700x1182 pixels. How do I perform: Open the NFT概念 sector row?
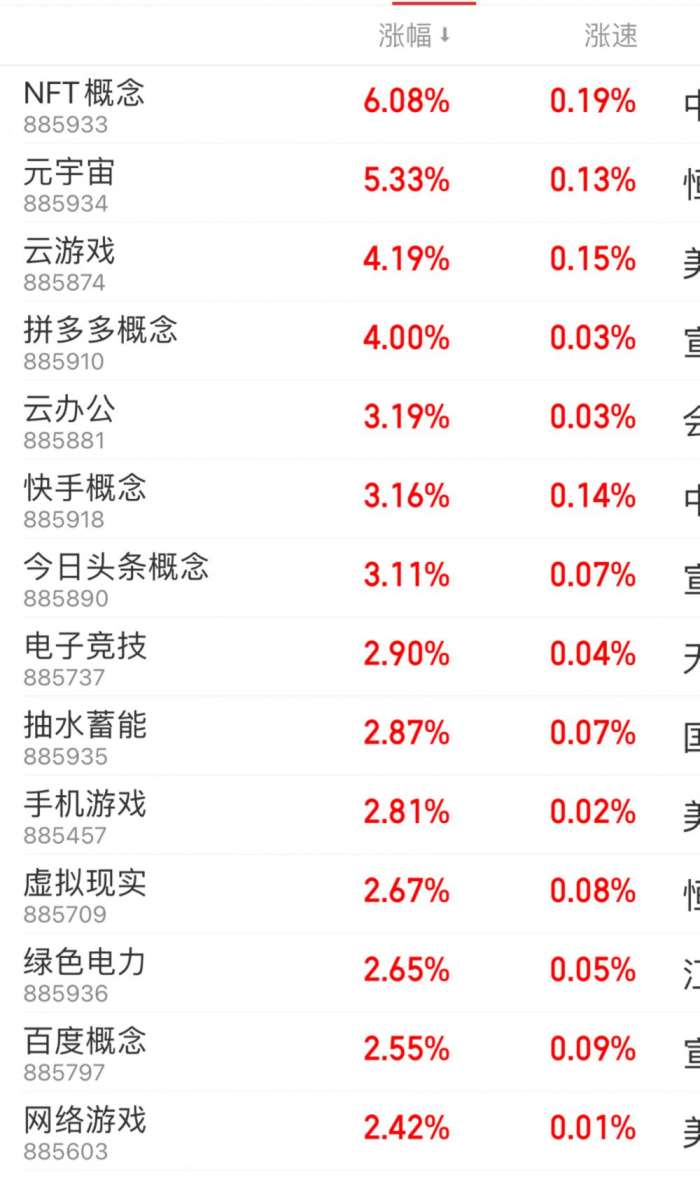coord(85,93)
